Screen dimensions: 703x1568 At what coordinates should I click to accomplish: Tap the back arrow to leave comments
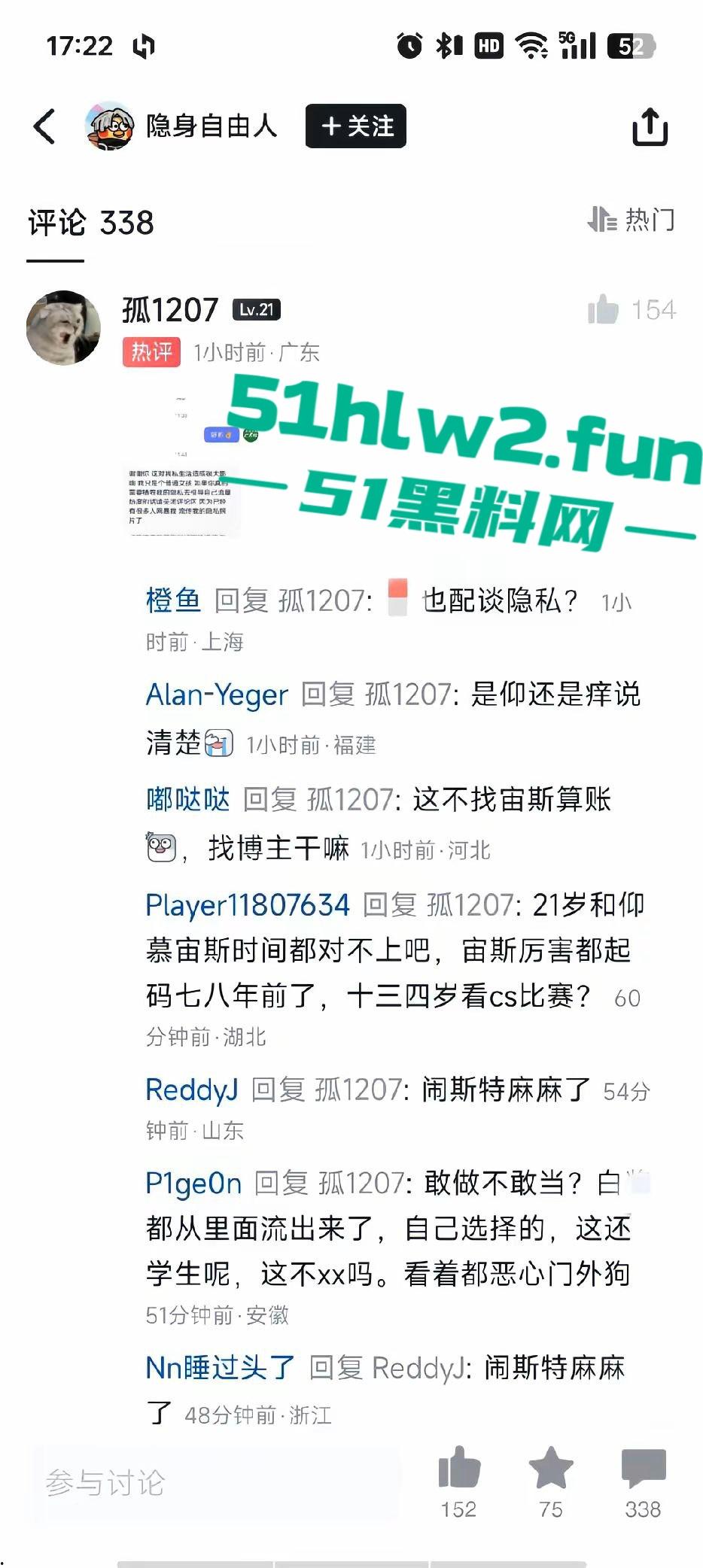[x=43, y=125]
